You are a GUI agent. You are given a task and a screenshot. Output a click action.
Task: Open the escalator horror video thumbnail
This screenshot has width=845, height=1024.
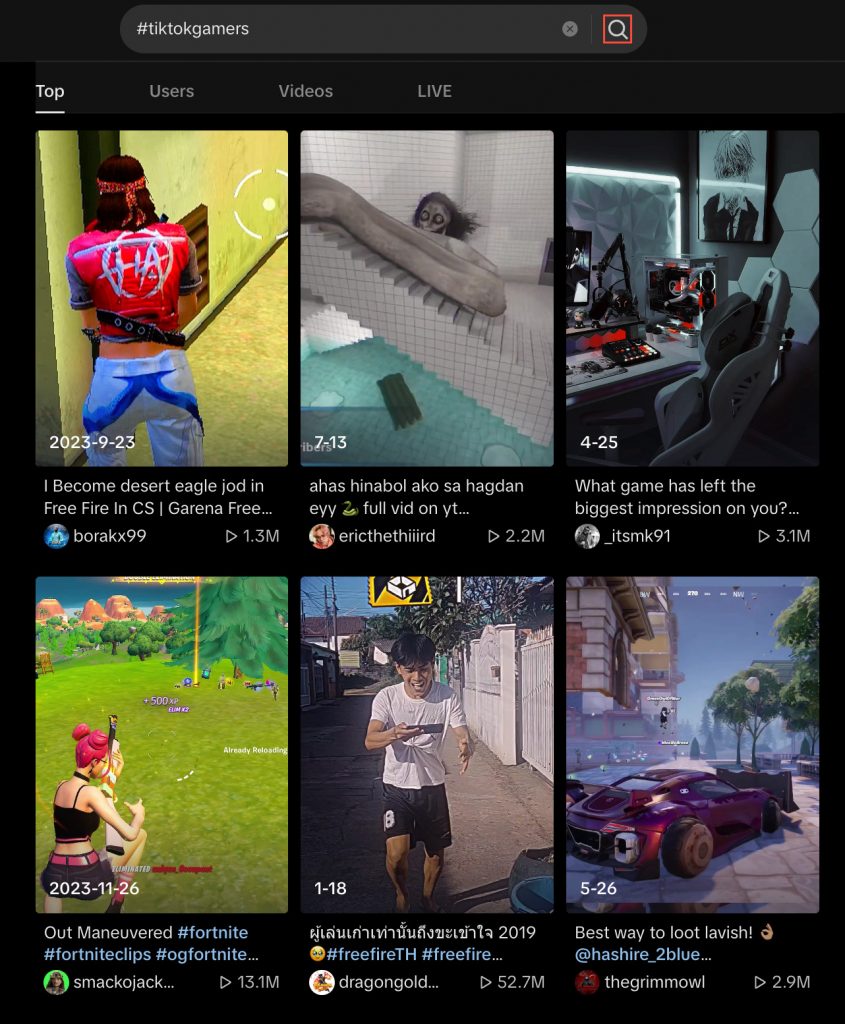[x=426, y=297]
